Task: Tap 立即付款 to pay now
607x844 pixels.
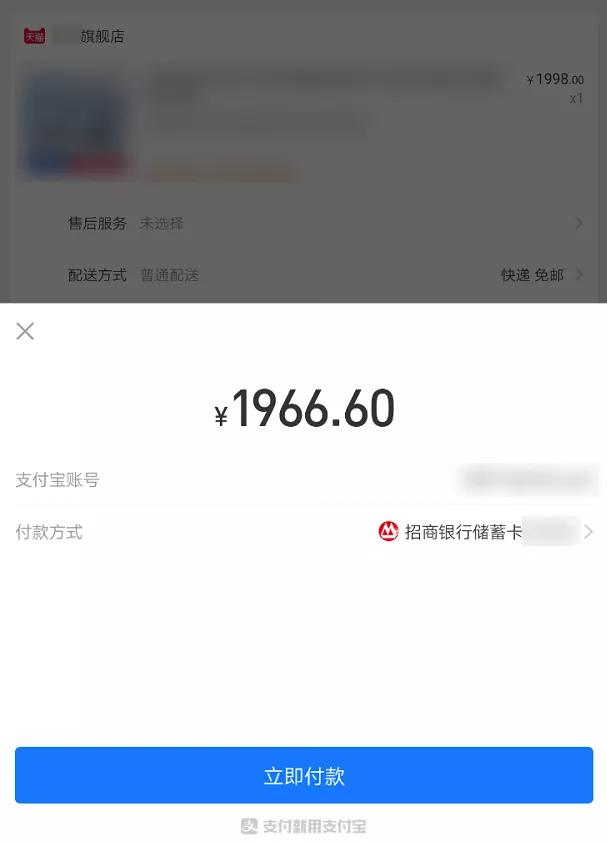Action: point(304,776)
